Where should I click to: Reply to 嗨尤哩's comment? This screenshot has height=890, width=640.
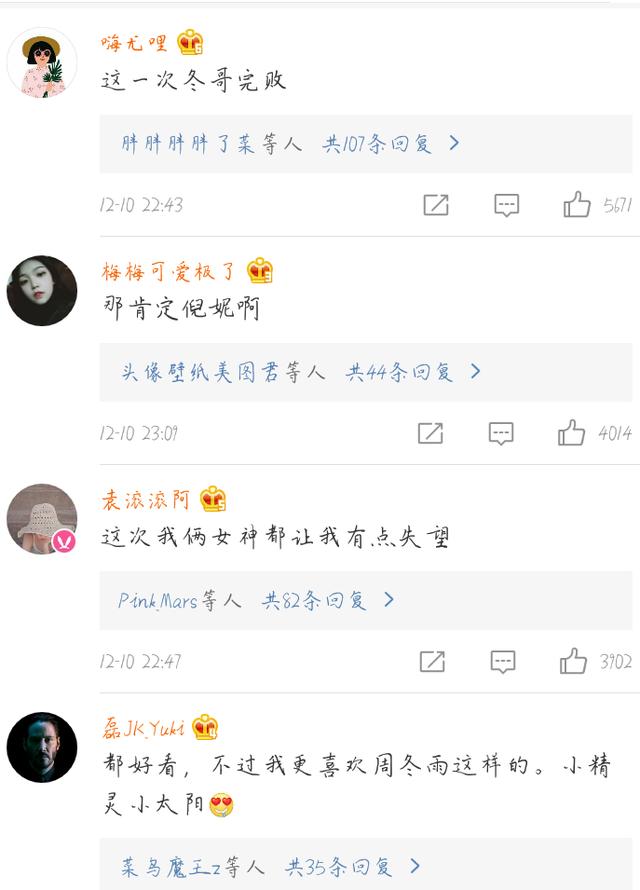[507, 205]
